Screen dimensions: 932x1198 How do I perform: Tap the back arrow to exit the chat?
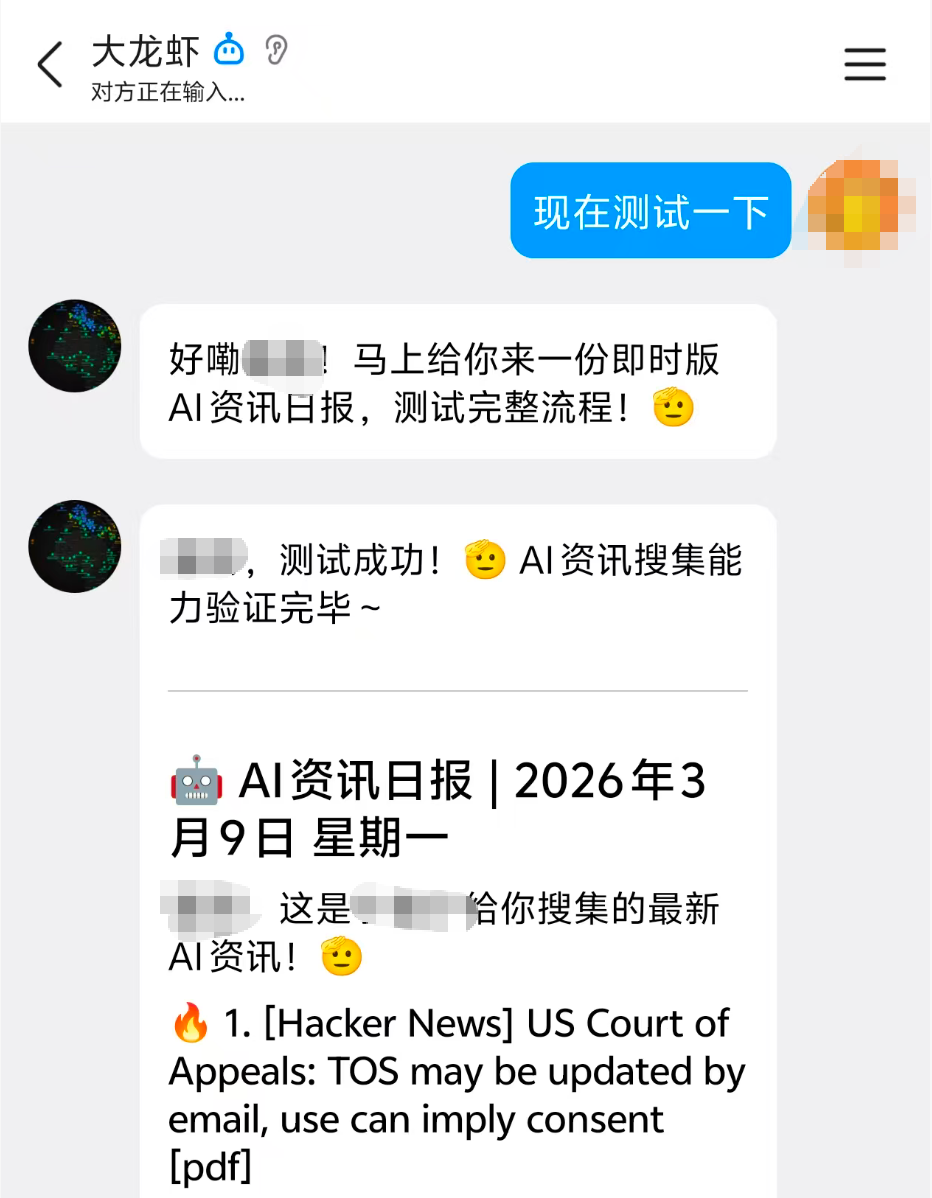pyautogui.click(x=47, y=62)
